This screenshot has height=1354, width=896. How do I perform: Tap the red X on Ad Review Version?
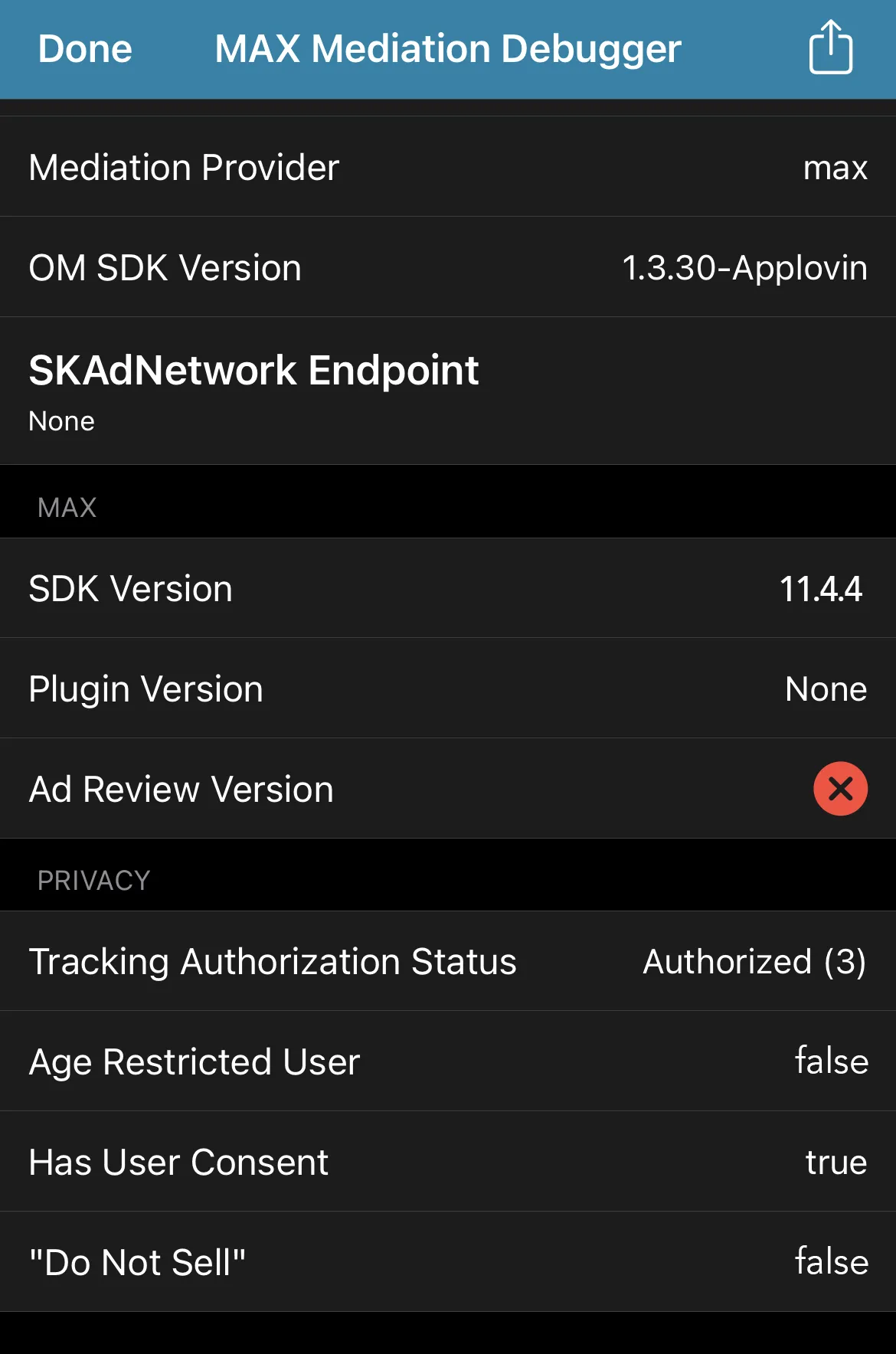click(x=840, y=787)
